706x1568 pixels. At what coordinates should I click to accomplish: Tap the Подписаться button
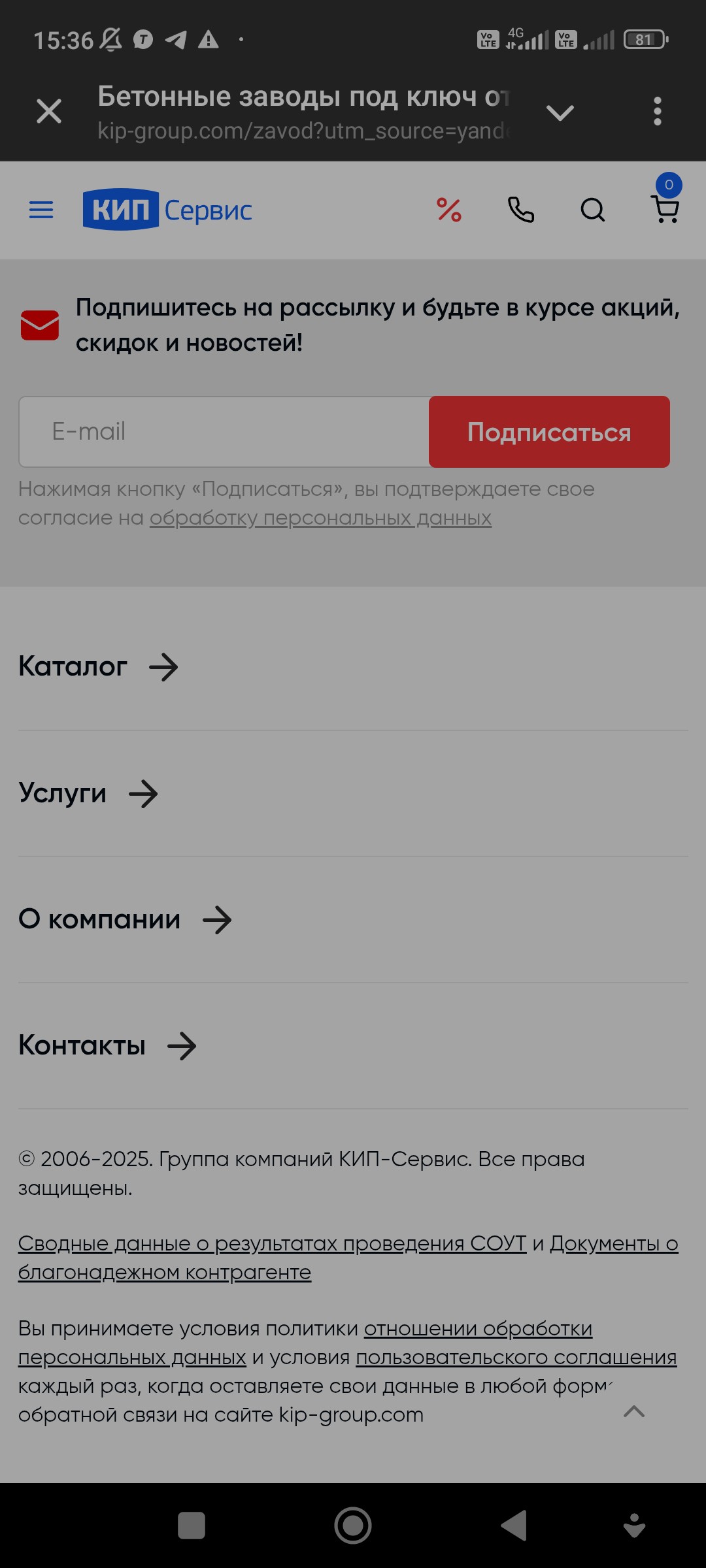click(549, 432)
